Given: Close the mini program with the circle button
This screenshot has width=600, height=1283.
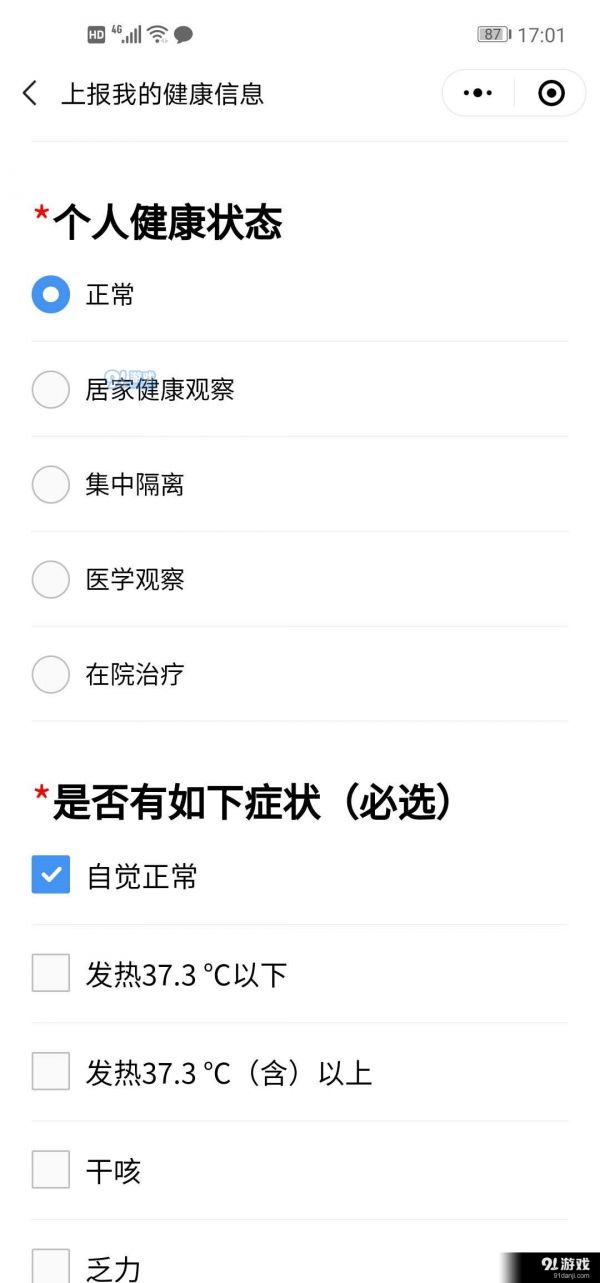Looking at the screenshot, I should pos(551,93).
